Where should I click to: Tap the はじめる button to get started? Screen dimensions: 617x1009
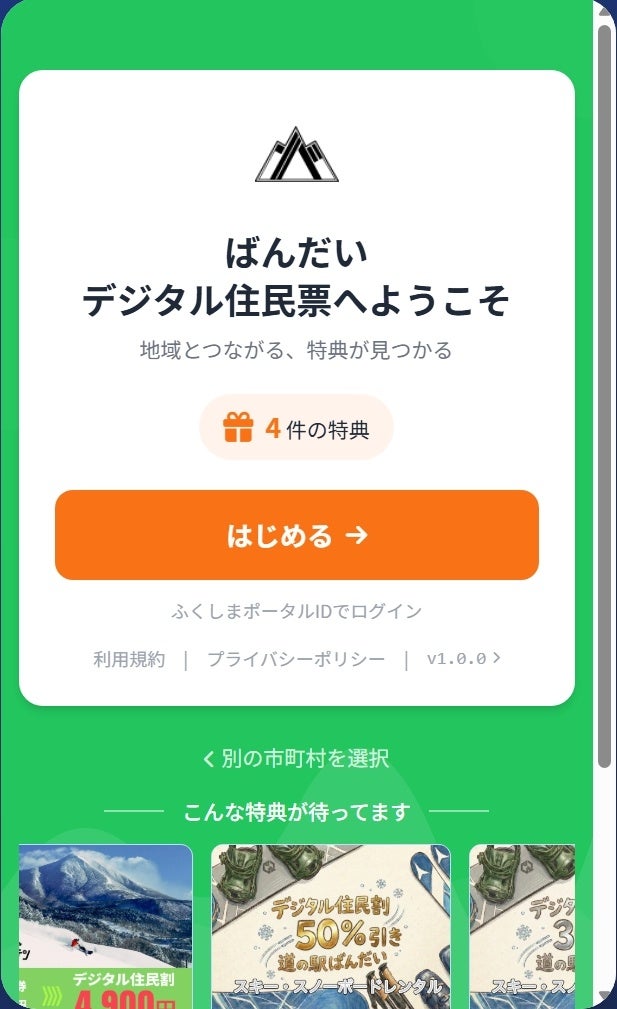point(296,535)
